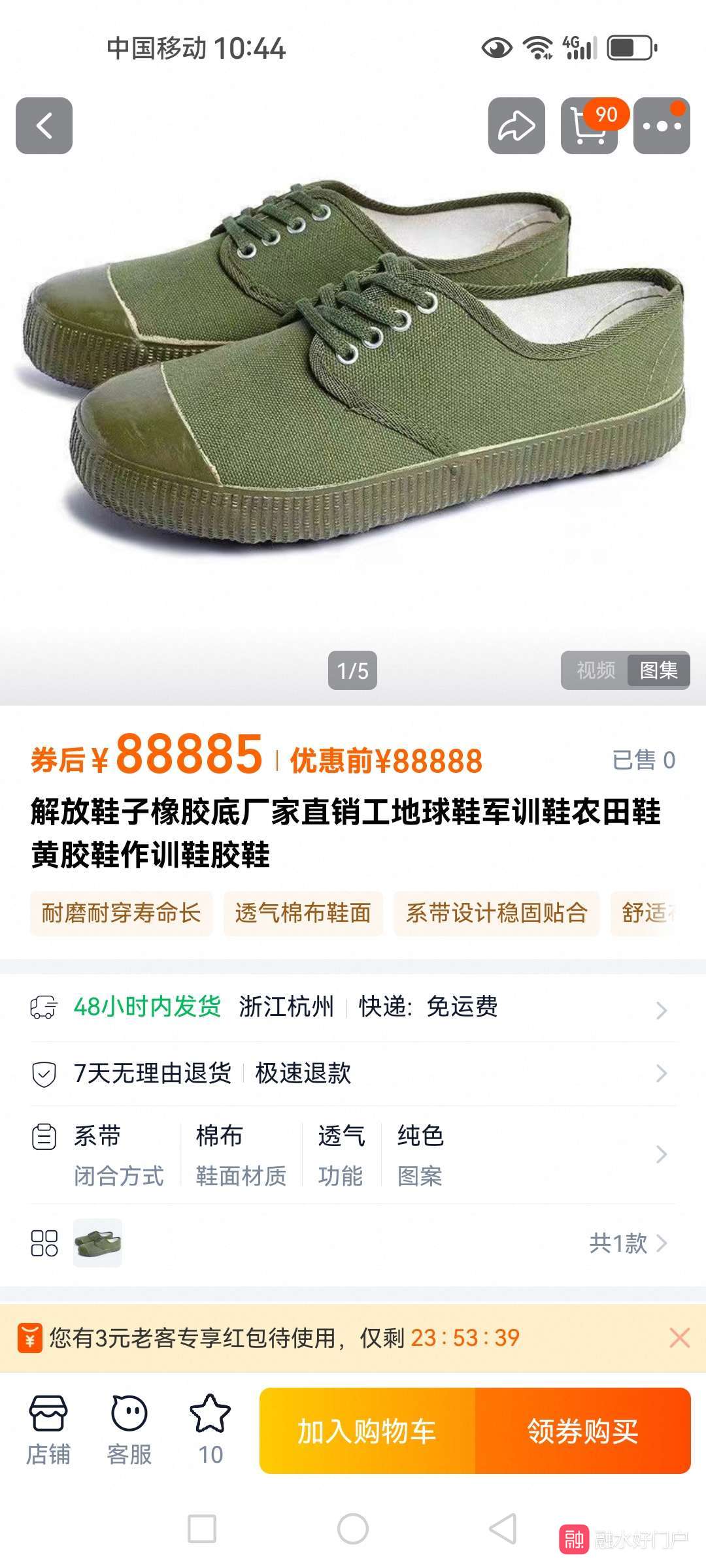Screen dimensions: 706x1568
Task: Open the shopping cart with 90 items
Action: tap(589, 125)
